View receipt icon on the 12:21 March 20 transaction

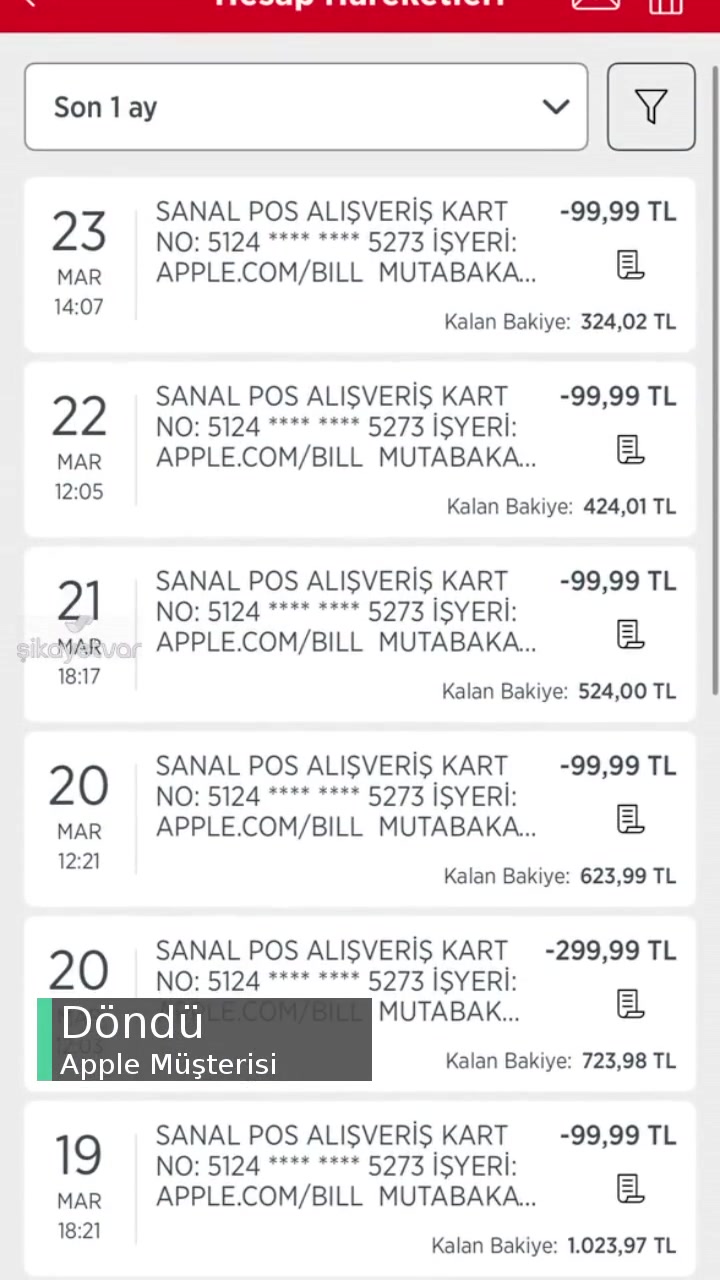[630, 820]
